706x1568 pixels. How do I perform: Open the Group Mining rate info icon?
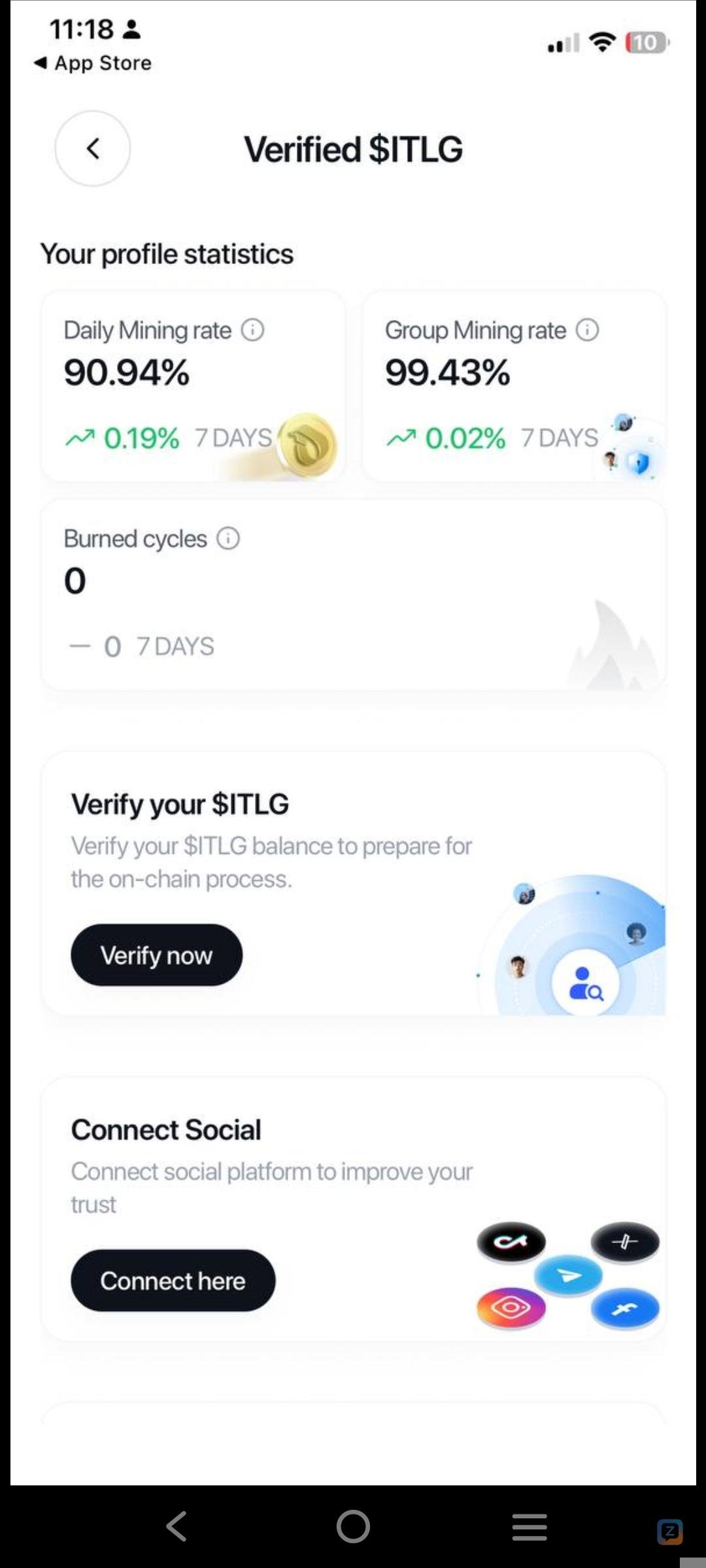point(587,330)
